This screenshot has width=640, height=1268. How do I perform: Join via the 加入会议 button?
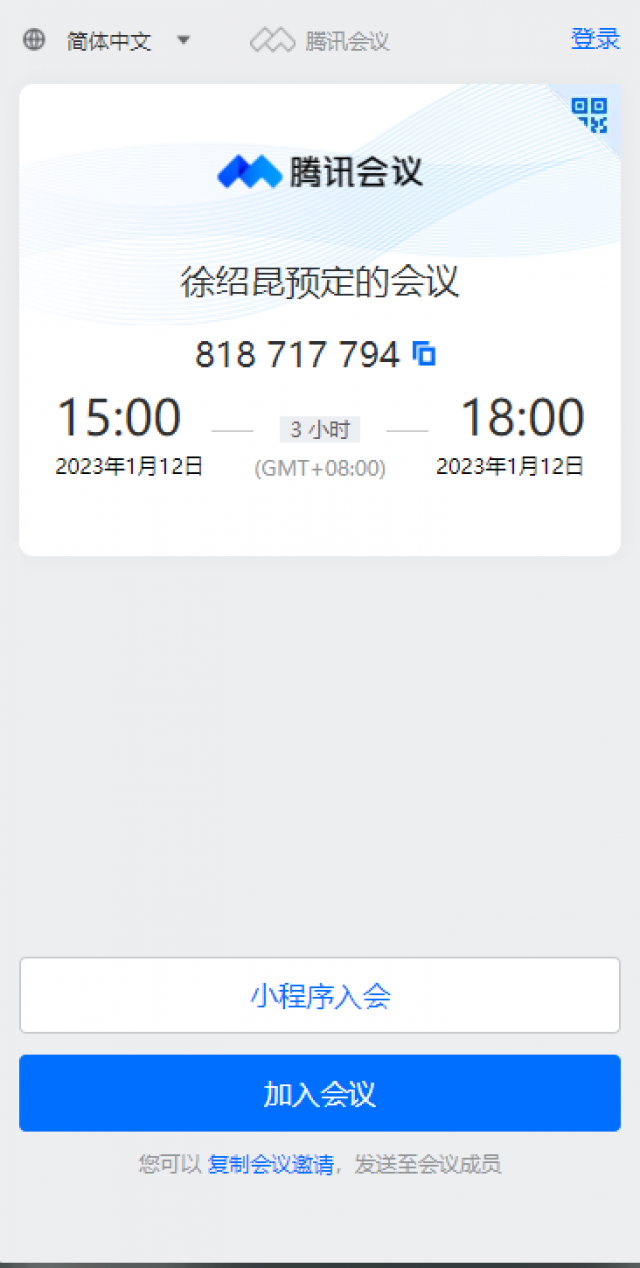[320, 1093]
